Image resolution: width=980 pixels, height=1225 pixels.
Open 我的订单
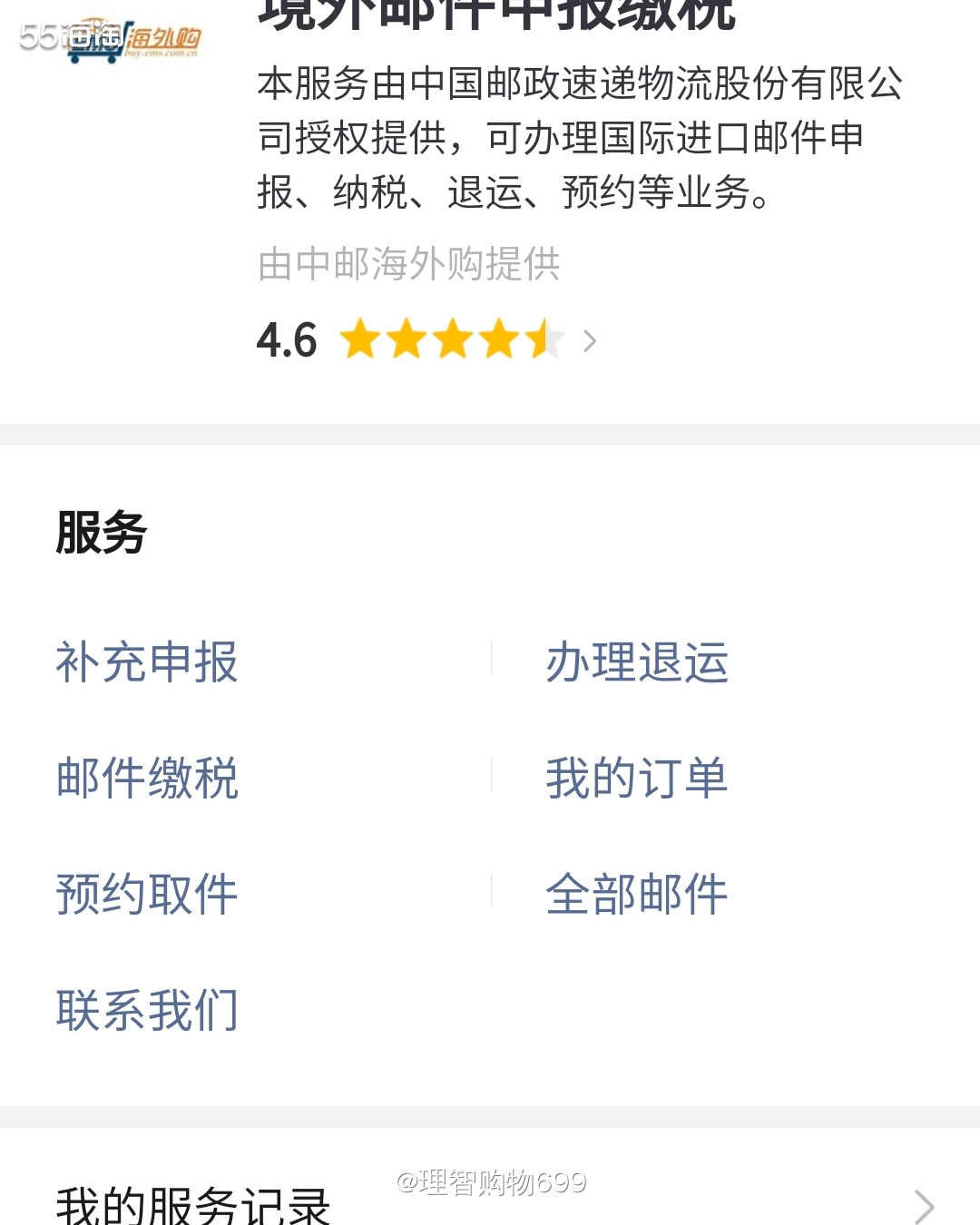636,778
